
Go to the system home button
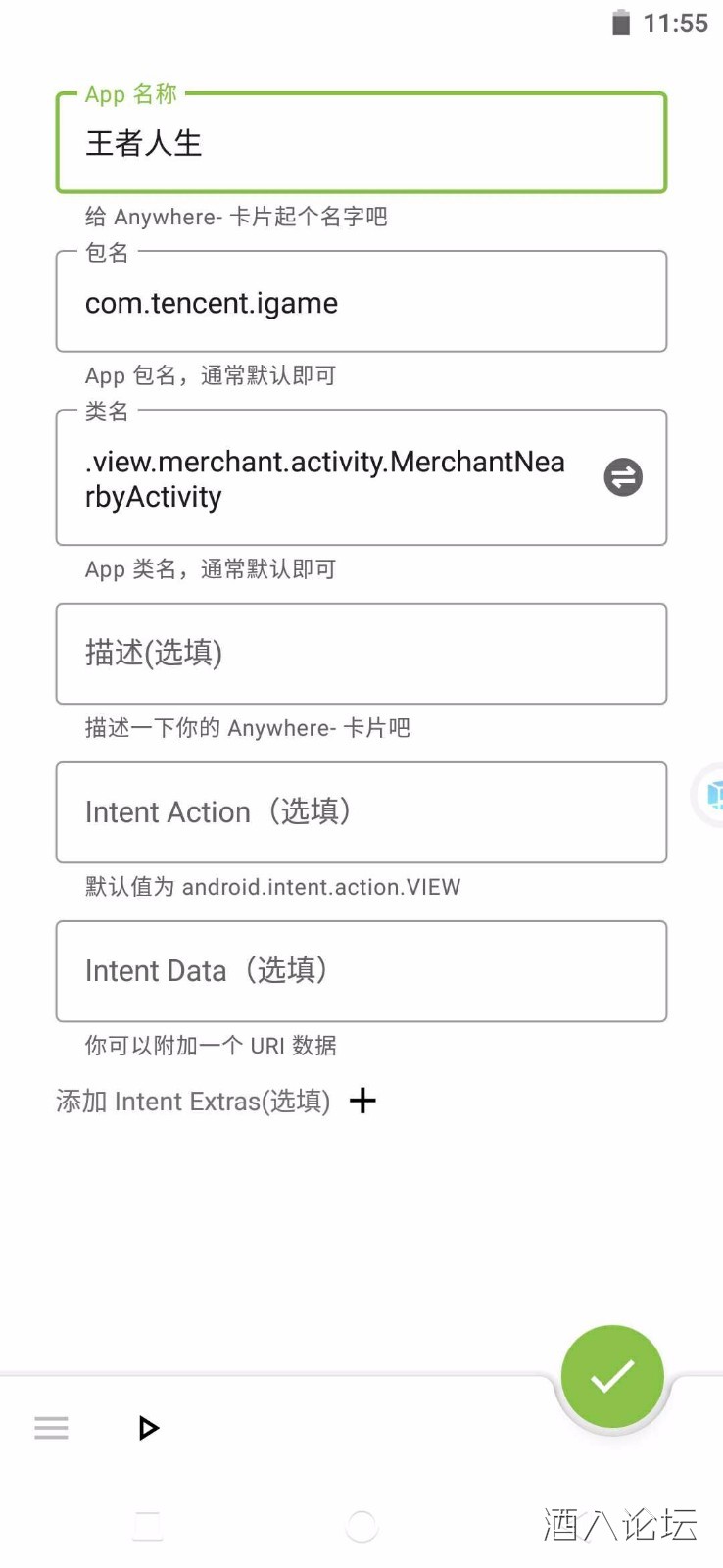[x=361, y=1526]
